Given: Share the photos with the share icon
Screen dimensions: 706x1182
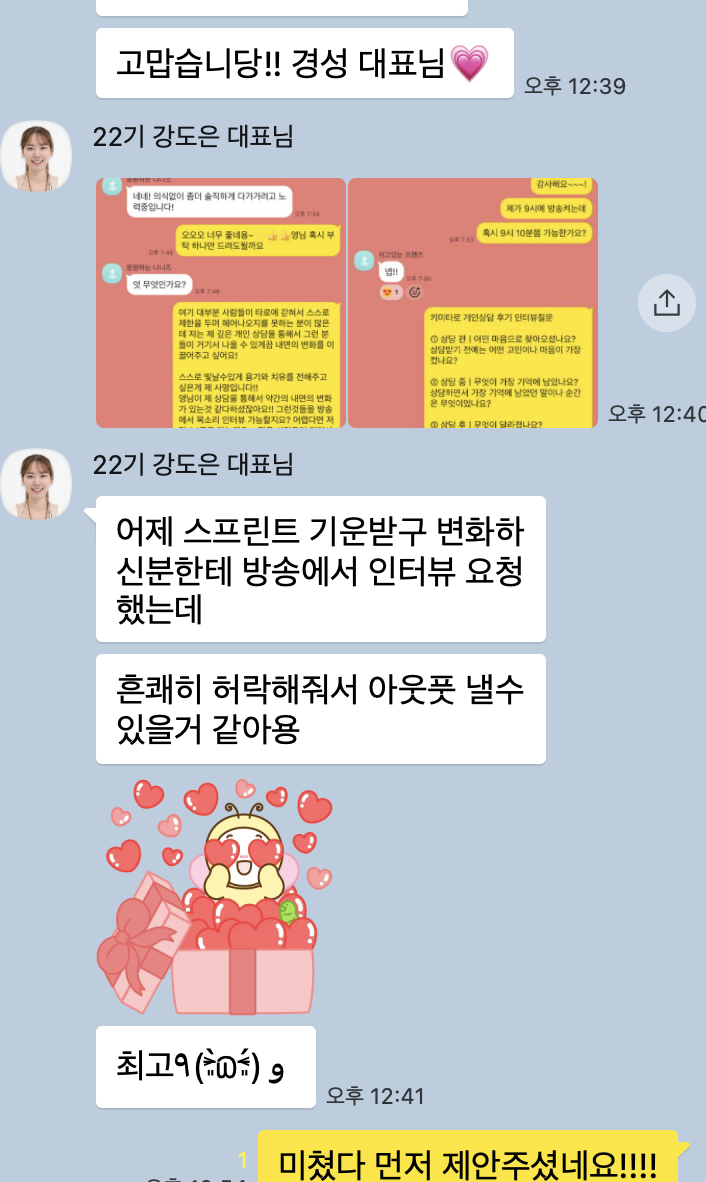Looking at the screenshot, I should click(x=666, y=303).
